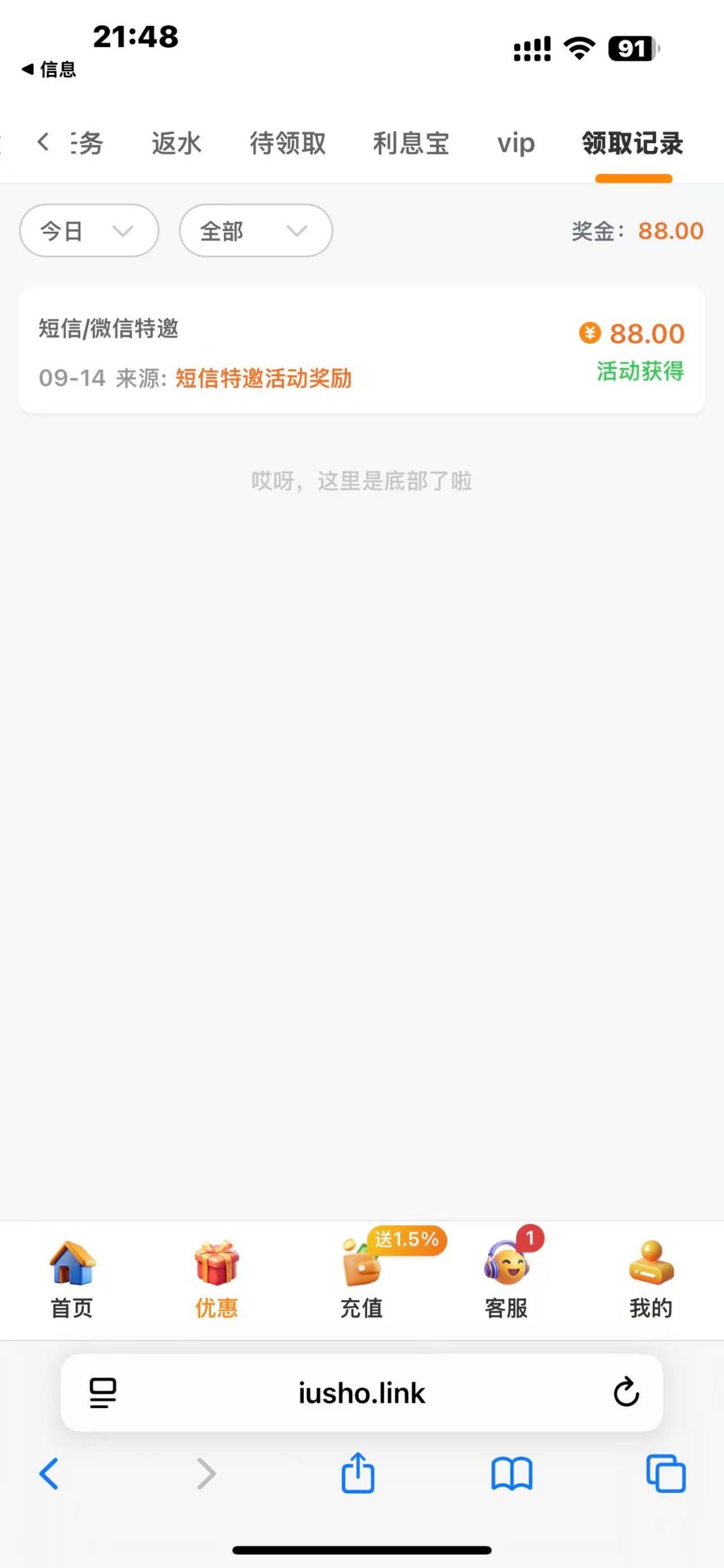This screenshot has width=724, height=1568.
Task: Open the 利息宝 tab
Action: coord(411,143)
